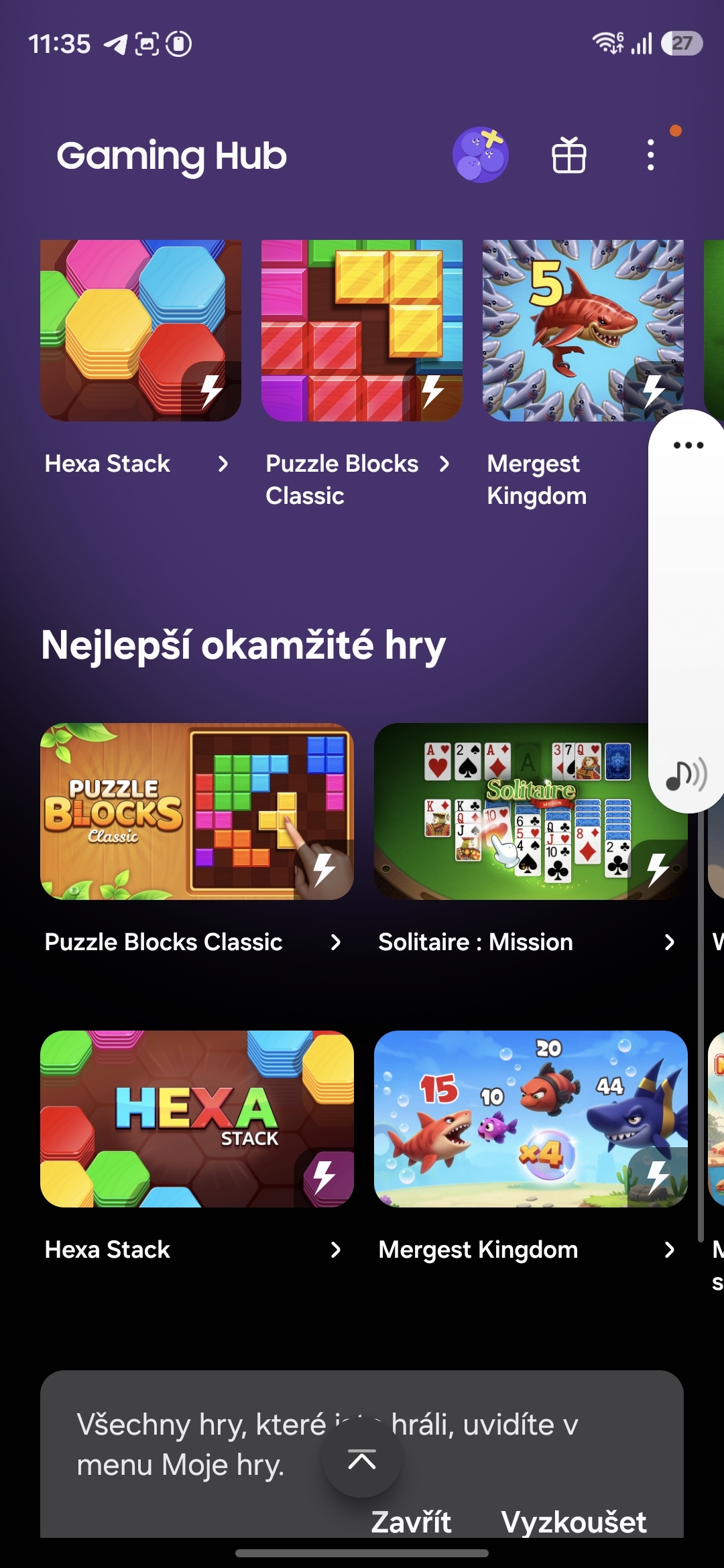Viewport: 724px width, 1568px height.
Task: Open the gift box rewards icon
Action: click(x=568, y=155)
